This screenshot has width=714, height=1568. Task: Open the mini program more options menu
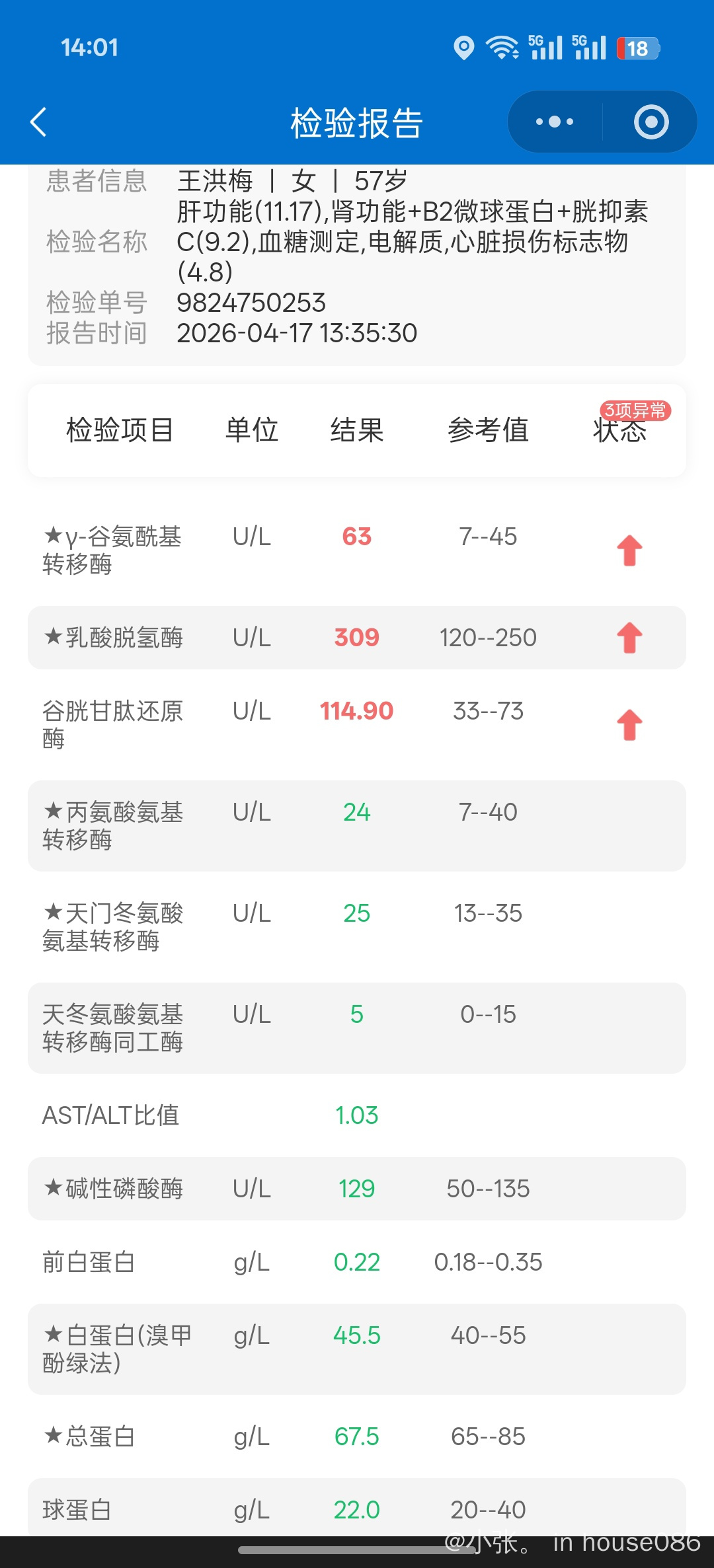tap(555, 122)
